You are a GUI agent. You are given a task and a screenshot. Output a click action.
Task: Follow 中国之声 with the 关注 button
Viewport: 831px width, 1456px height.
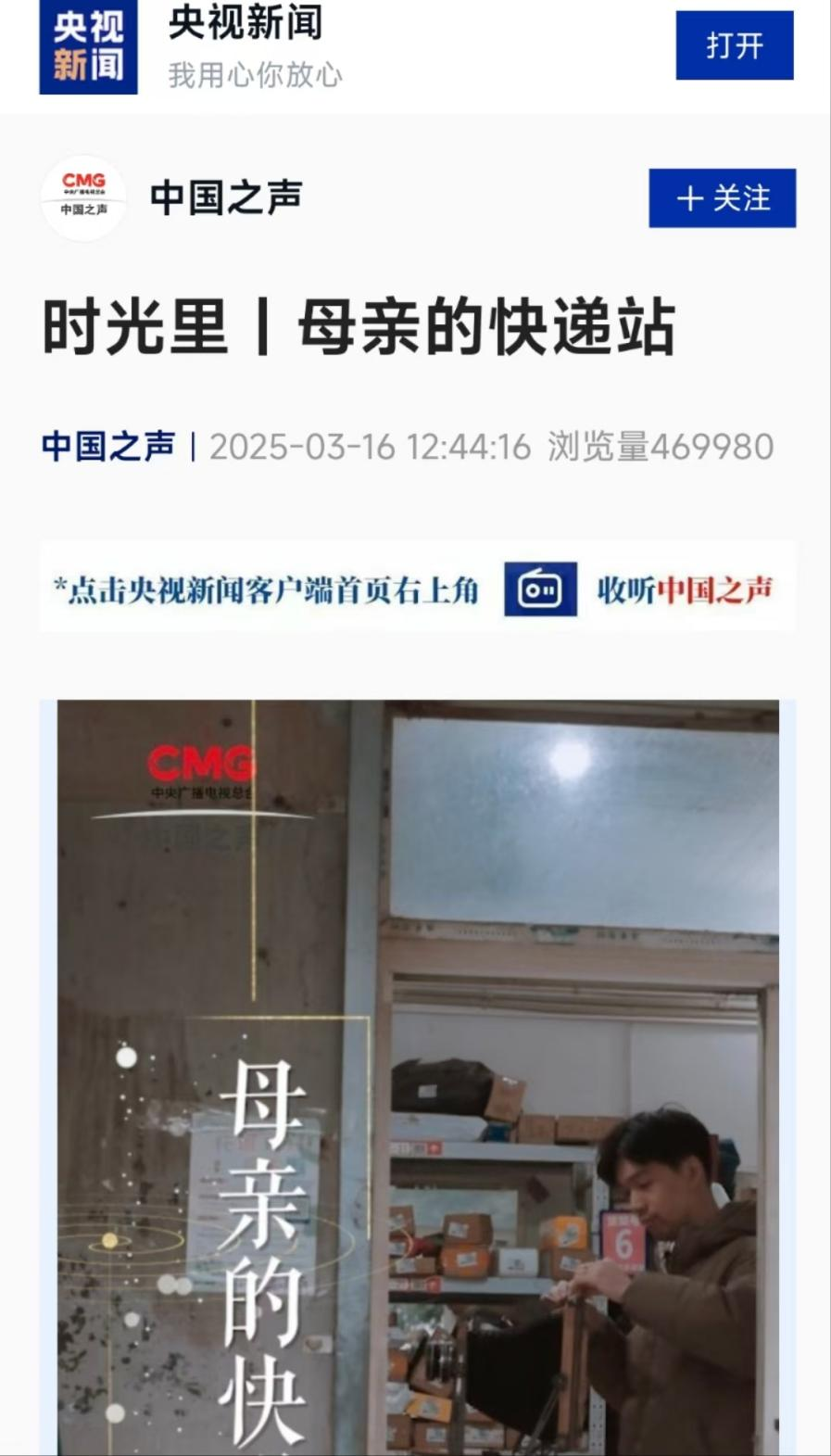[x=722, y=198]
